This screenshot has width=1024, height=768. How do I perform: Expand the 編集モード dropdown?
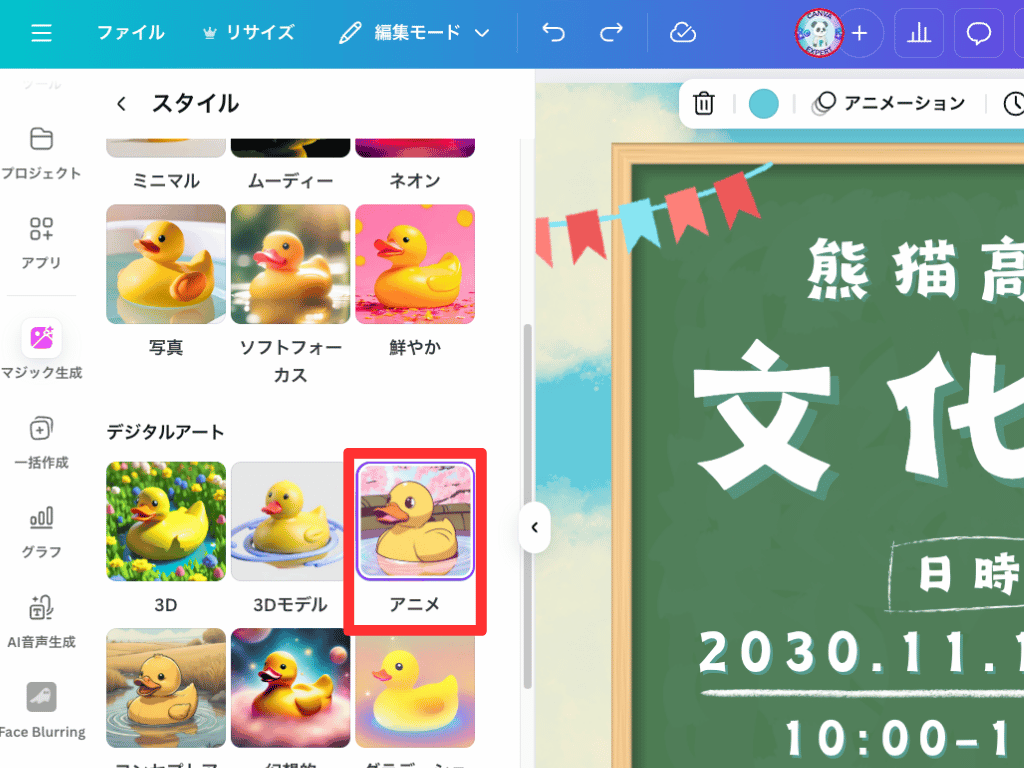click(415, 33)
